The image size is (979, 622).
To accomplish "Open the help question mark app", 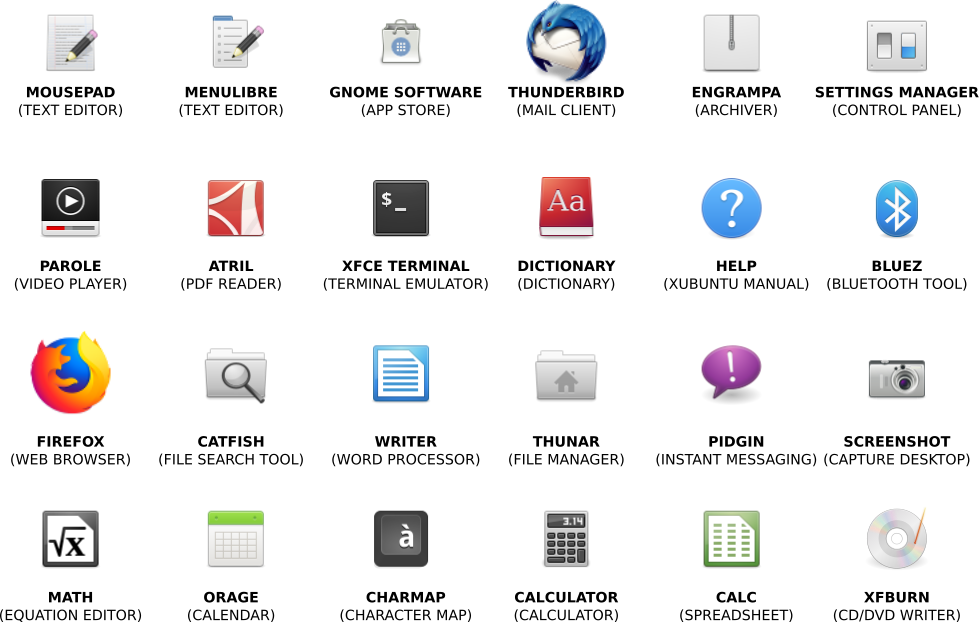I will tap(731, 208).
